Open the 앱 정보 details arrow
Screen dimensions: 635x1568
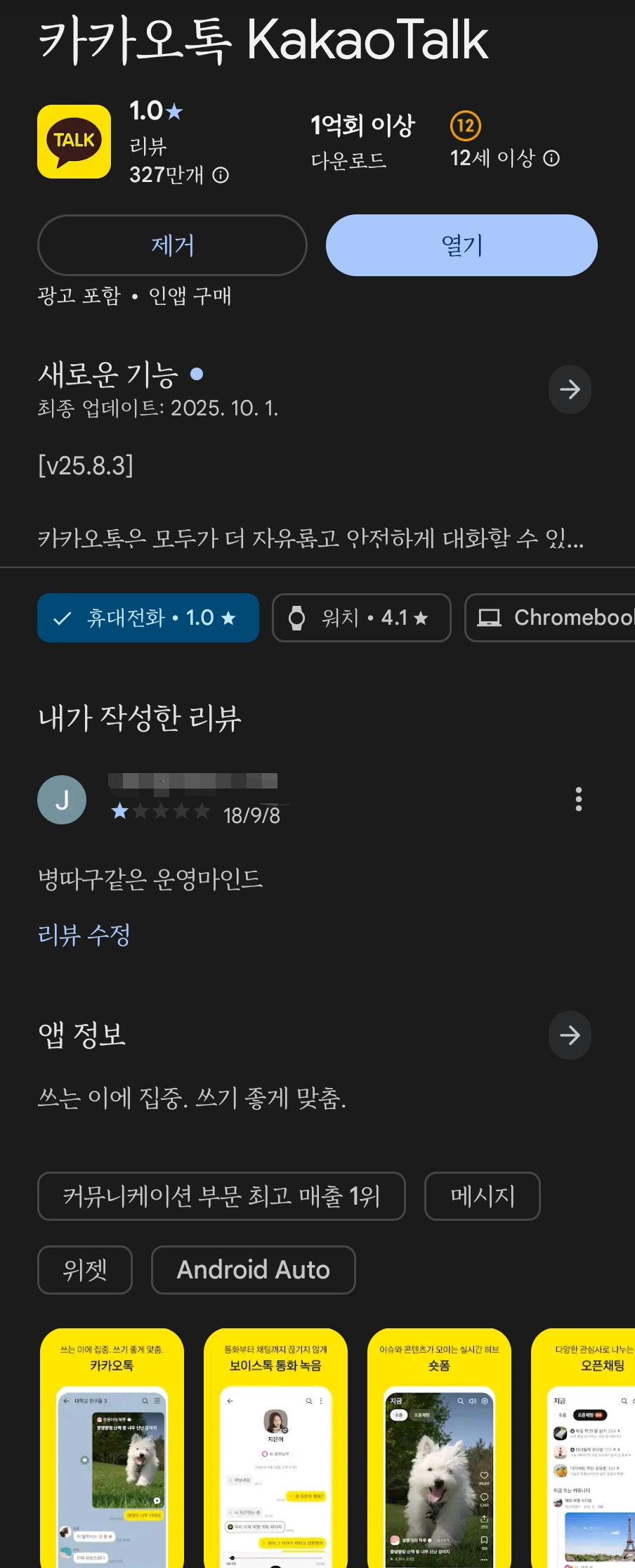click(570, 1035)
